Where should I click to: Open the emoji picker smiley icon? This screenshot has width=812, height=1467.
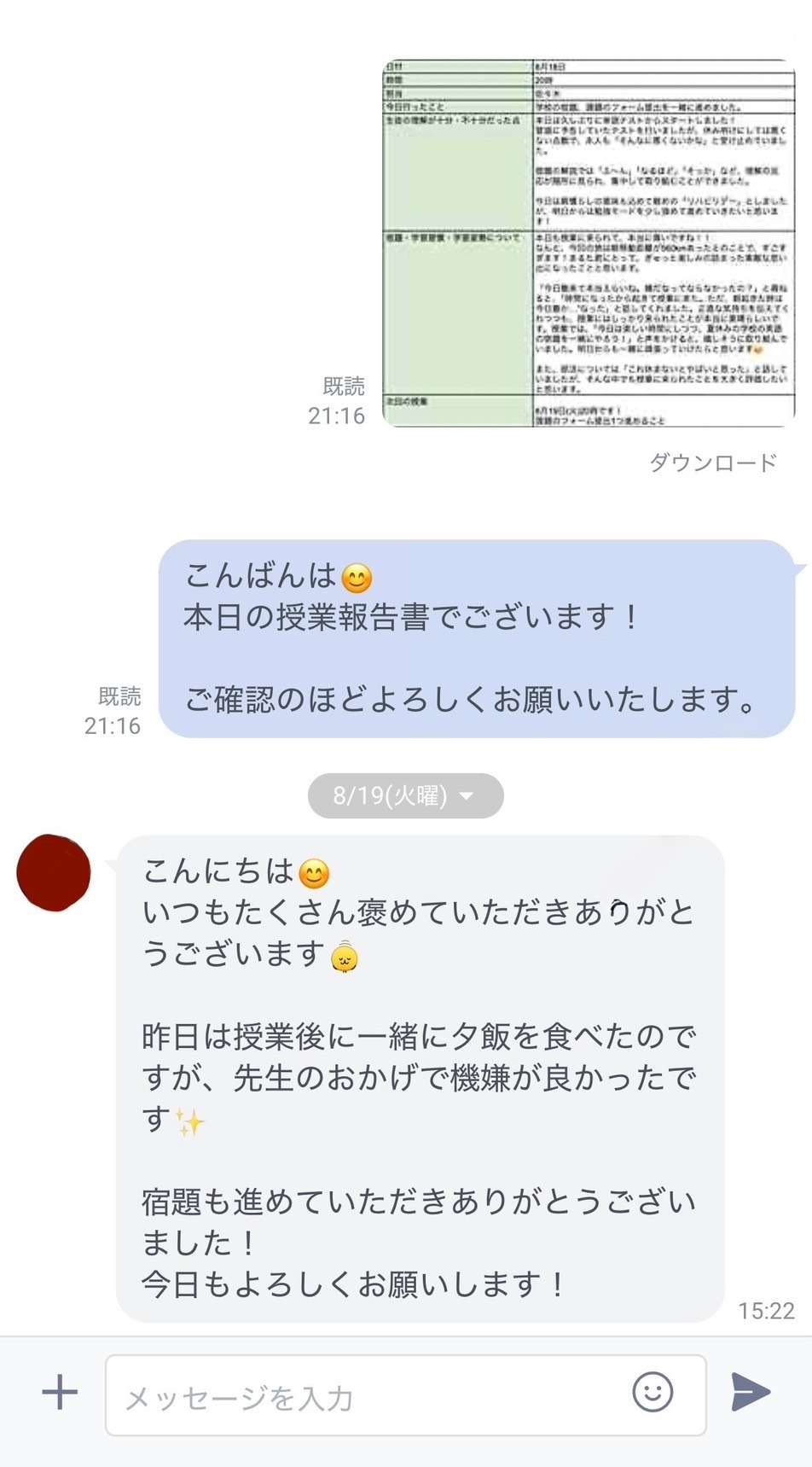652,1392
